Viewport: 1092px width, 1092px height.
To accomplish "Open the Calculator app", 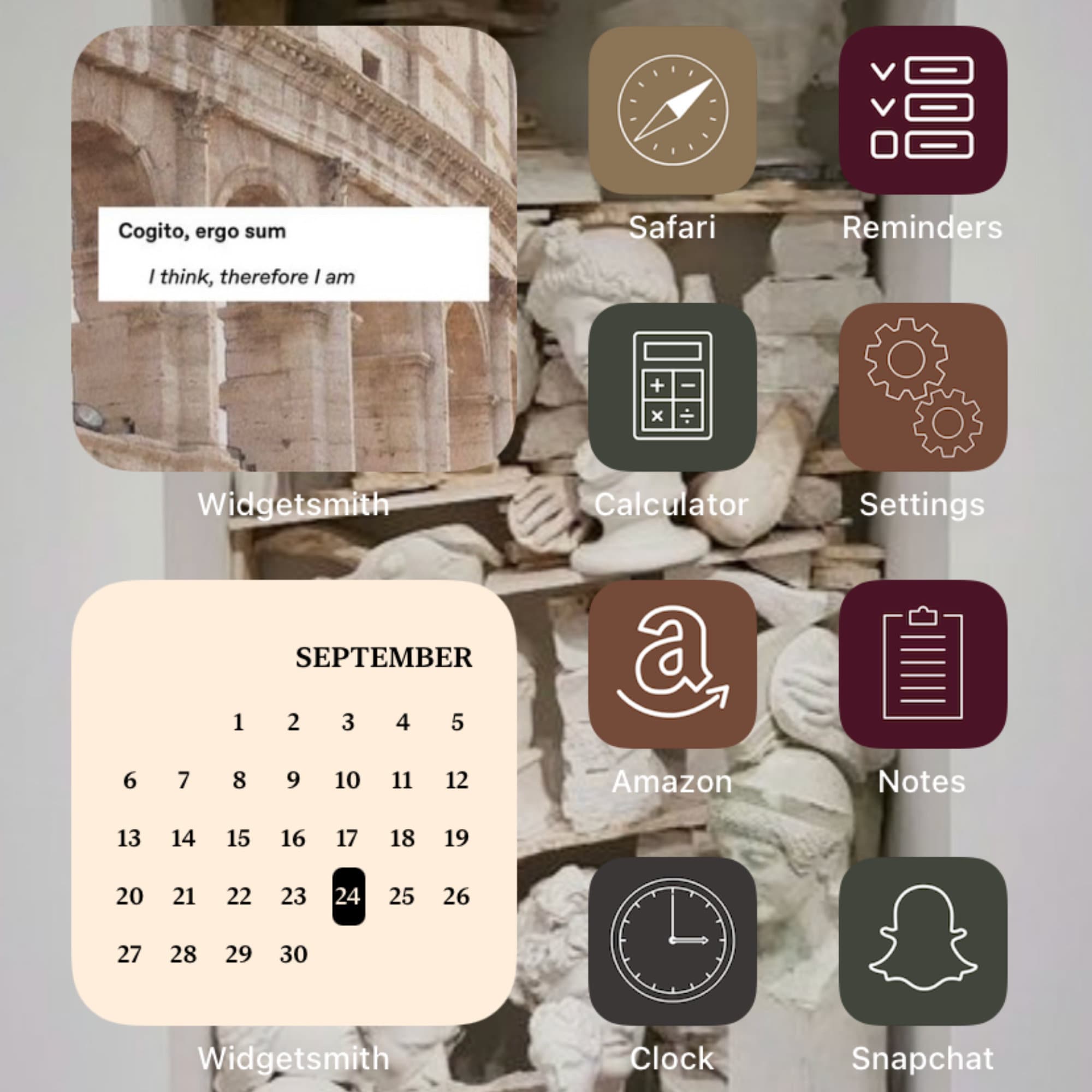I will pos(672,387).
